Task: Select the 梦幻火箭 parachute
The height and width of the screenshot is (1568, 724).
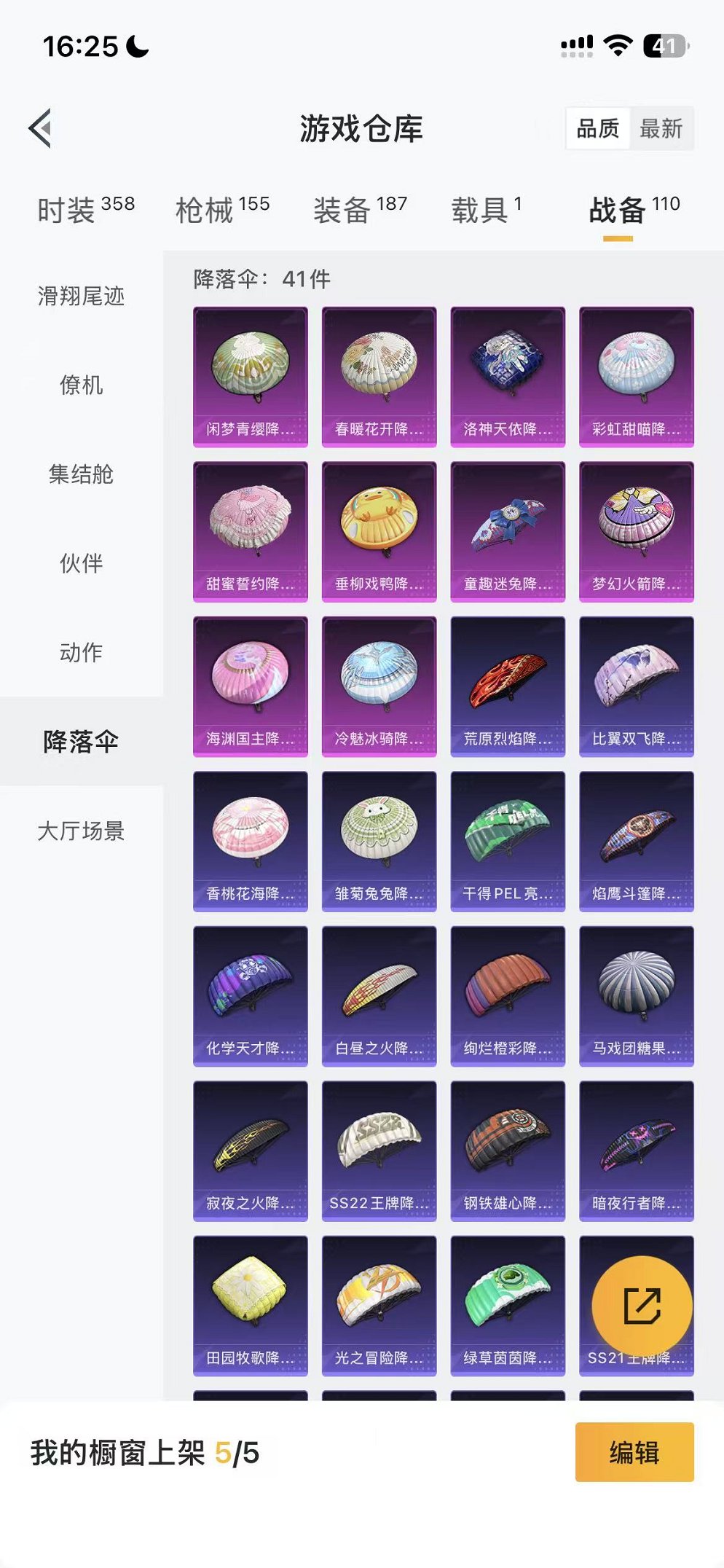Action: (x=635, y=528)
